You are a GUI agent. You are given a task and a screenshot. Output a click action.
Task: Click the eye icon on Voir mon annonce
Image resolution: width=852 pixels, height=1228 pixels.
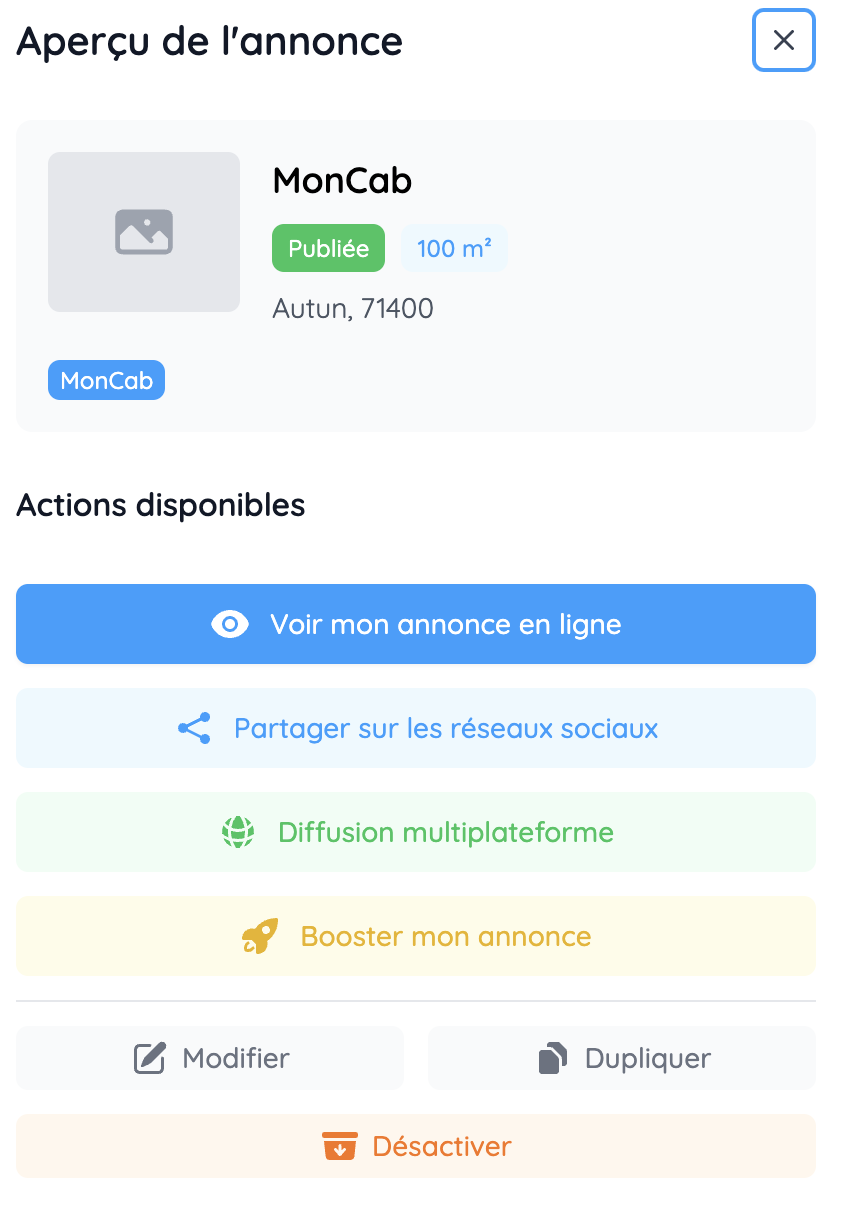pos(230,623)
